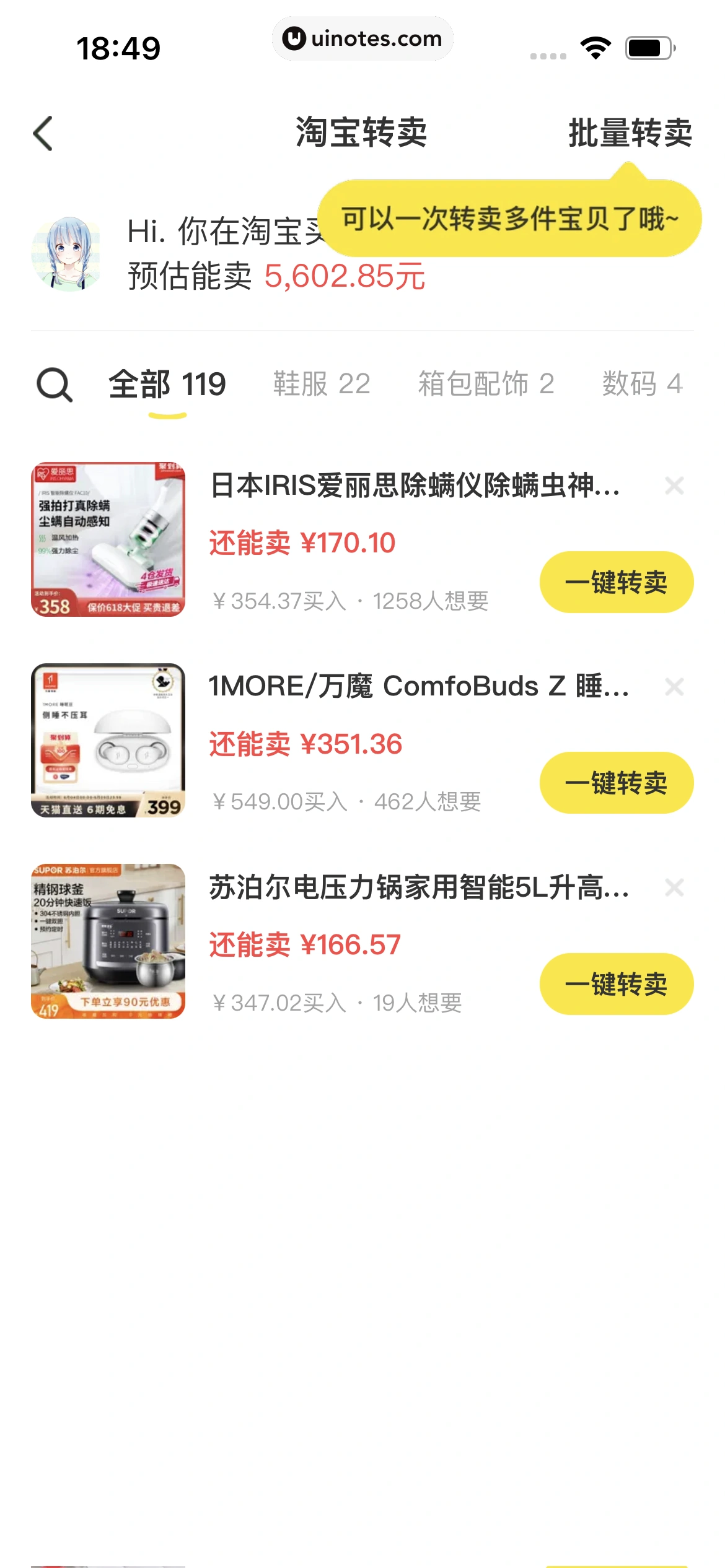Click the back arrow at top left
Screen dimensions: 725x1568
click(x=43, y=133)
